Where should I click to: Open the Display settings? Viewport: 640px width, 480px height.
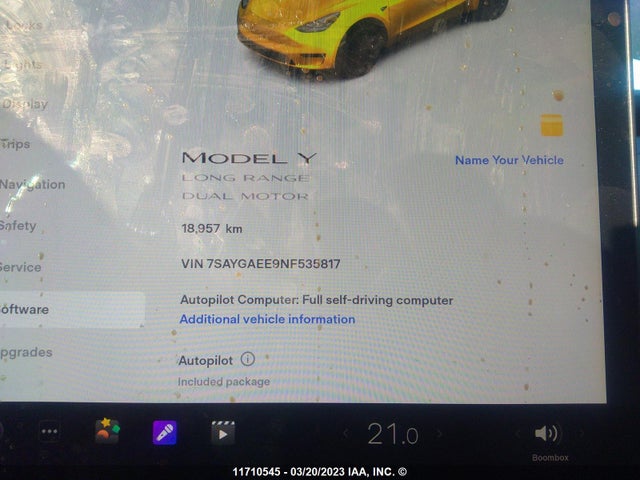(x=24, y=103)
